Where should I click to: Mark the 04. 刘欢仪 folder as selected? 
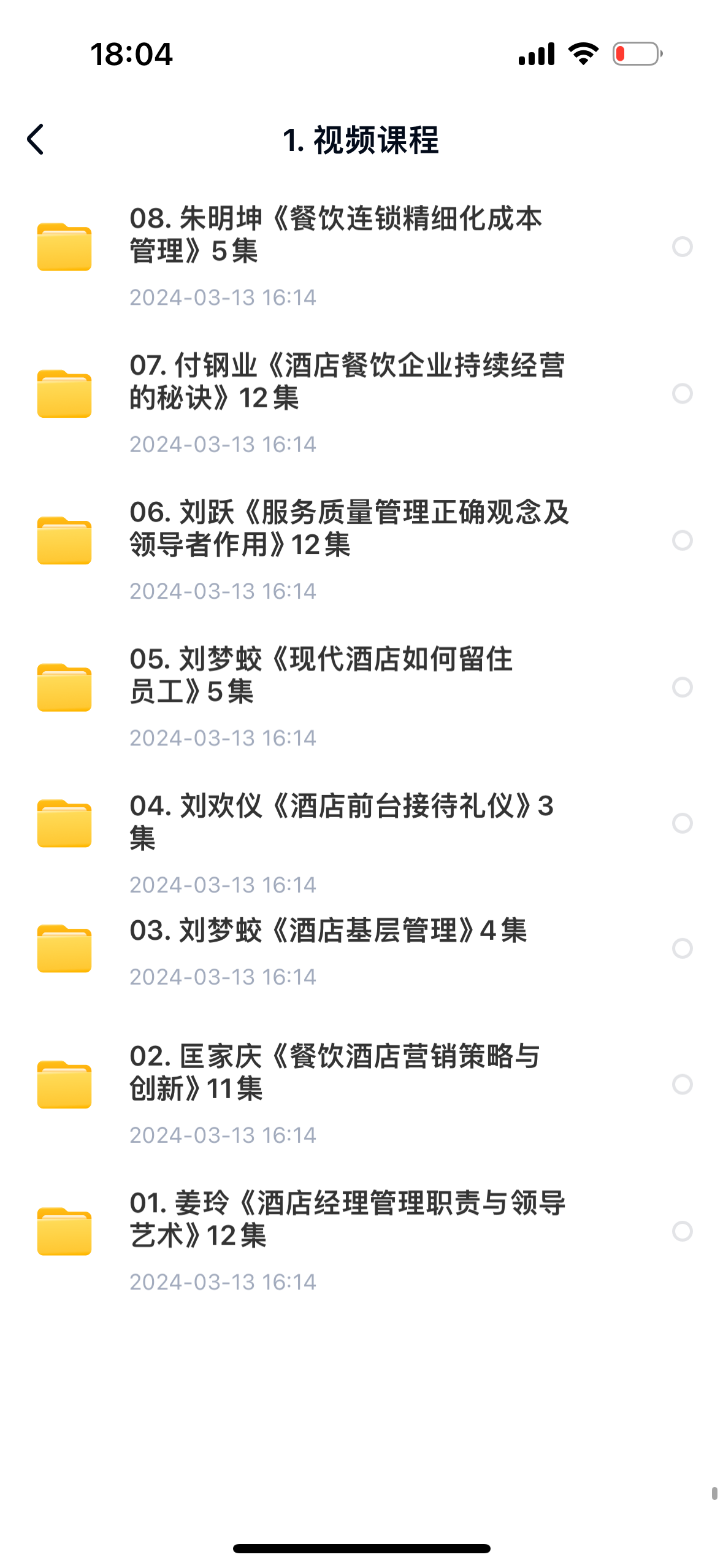pos(682,823)
